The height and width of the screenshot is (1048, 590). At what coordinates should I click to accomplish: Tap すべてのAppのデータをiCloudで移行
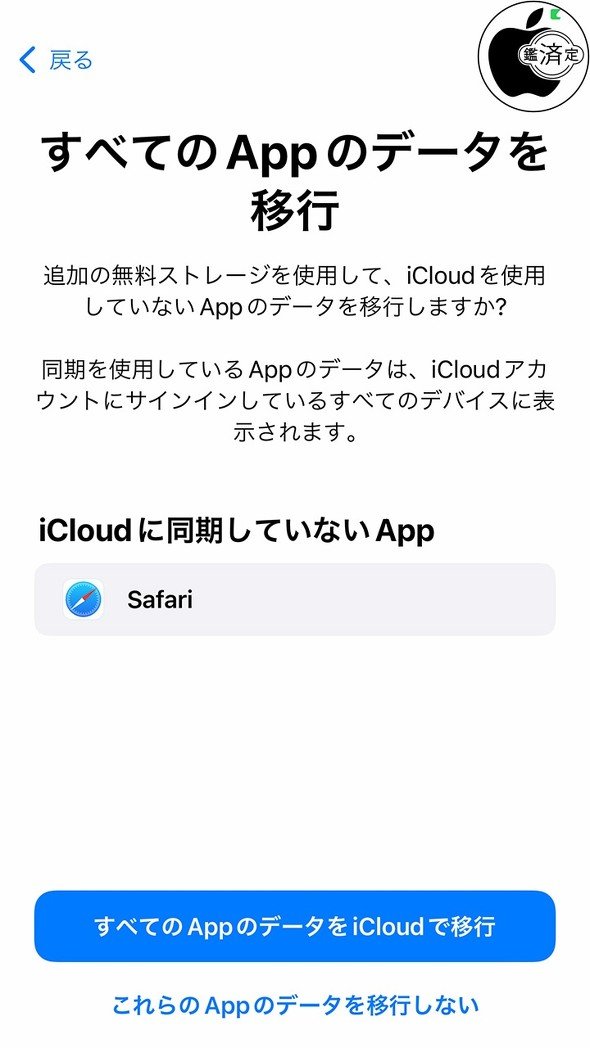(x=295, y=926)
